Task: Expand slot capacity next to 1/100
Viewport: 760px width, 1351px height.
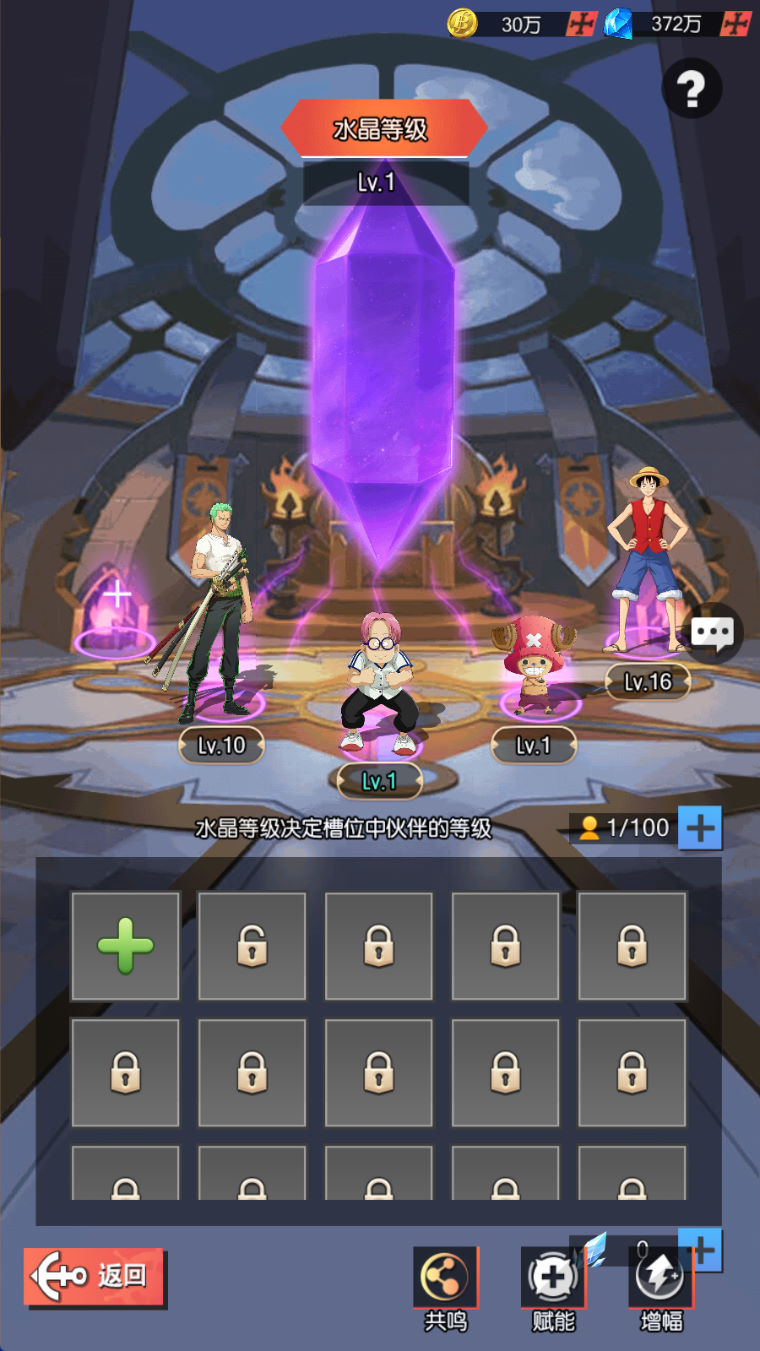Action: coord(700,828)
